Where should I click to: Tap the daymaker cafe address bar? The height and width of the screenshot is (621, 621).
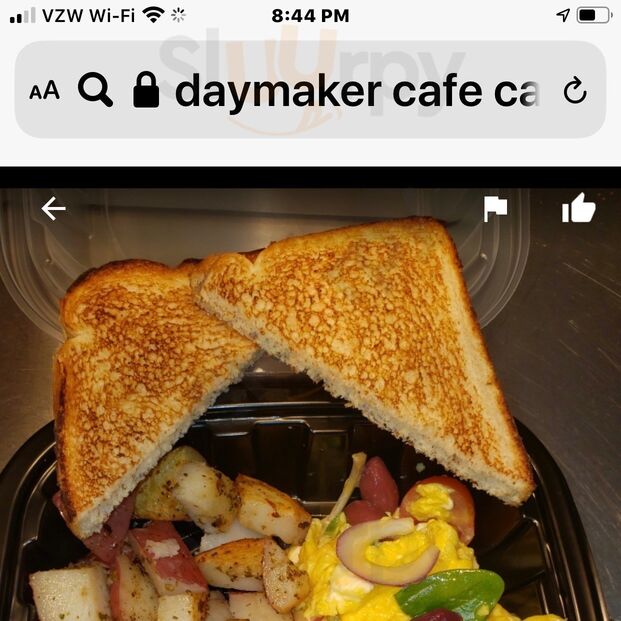(x=355, y=91)
